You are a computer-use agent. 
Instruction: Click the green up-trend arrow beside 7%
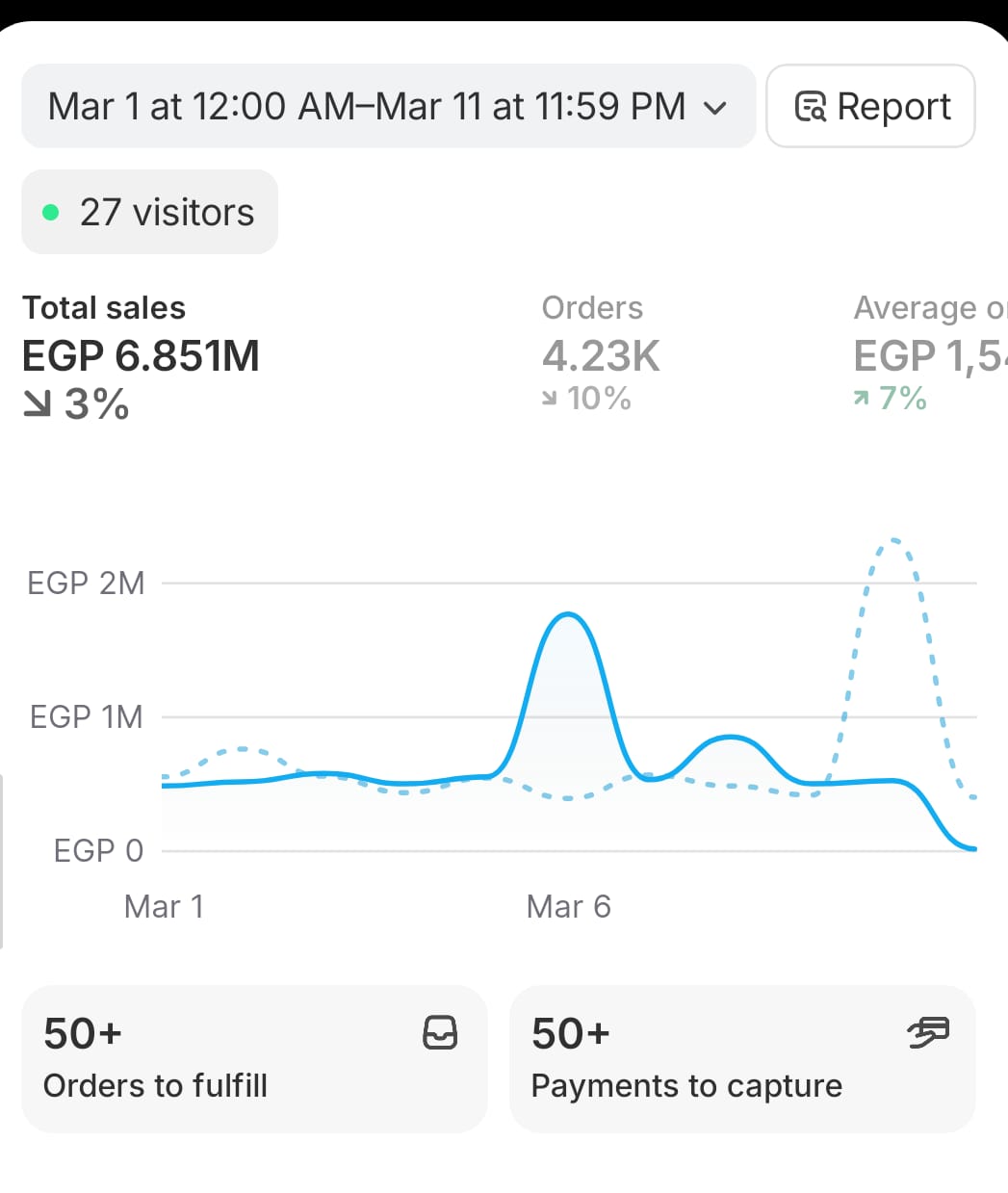(x=860, y=397)
